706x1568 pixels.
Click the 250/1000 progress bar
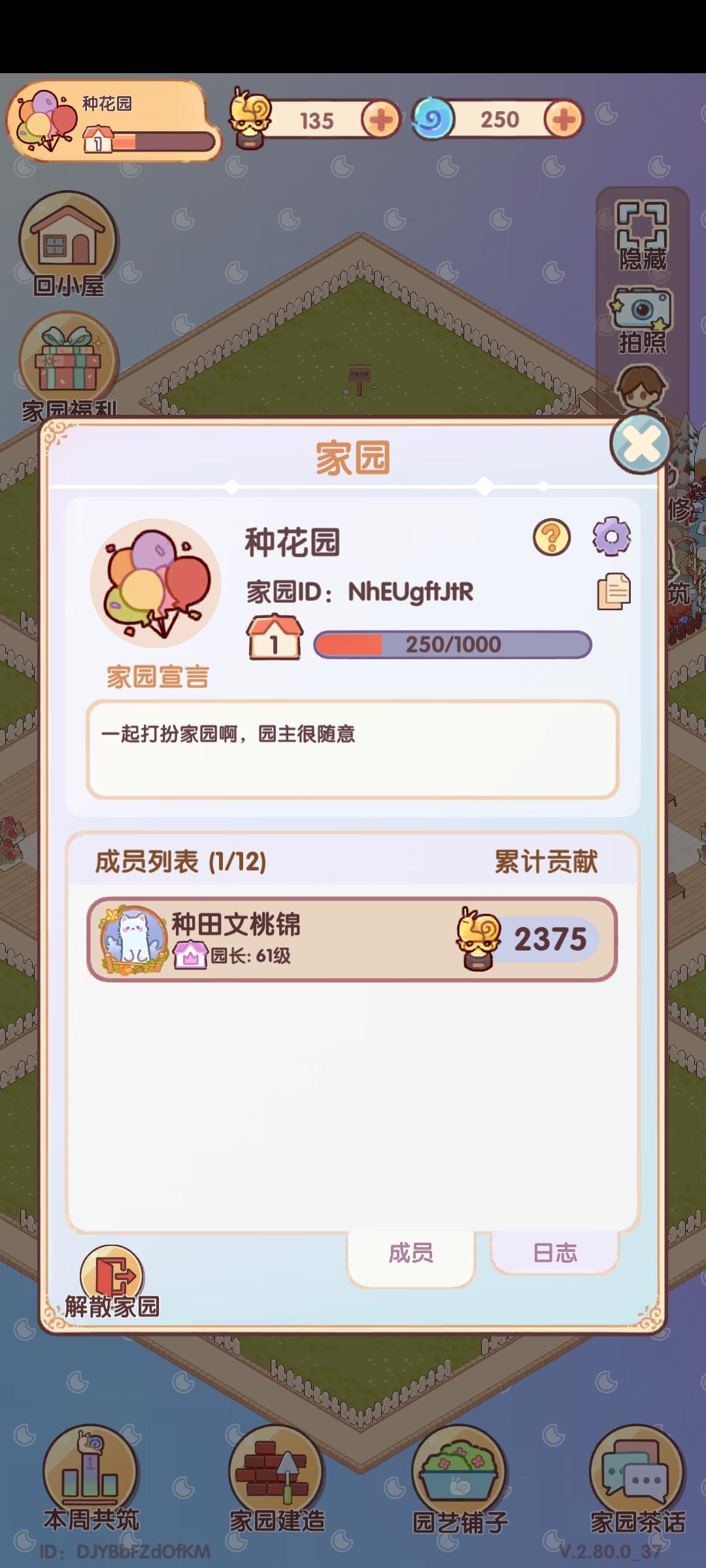coord(451,644)
